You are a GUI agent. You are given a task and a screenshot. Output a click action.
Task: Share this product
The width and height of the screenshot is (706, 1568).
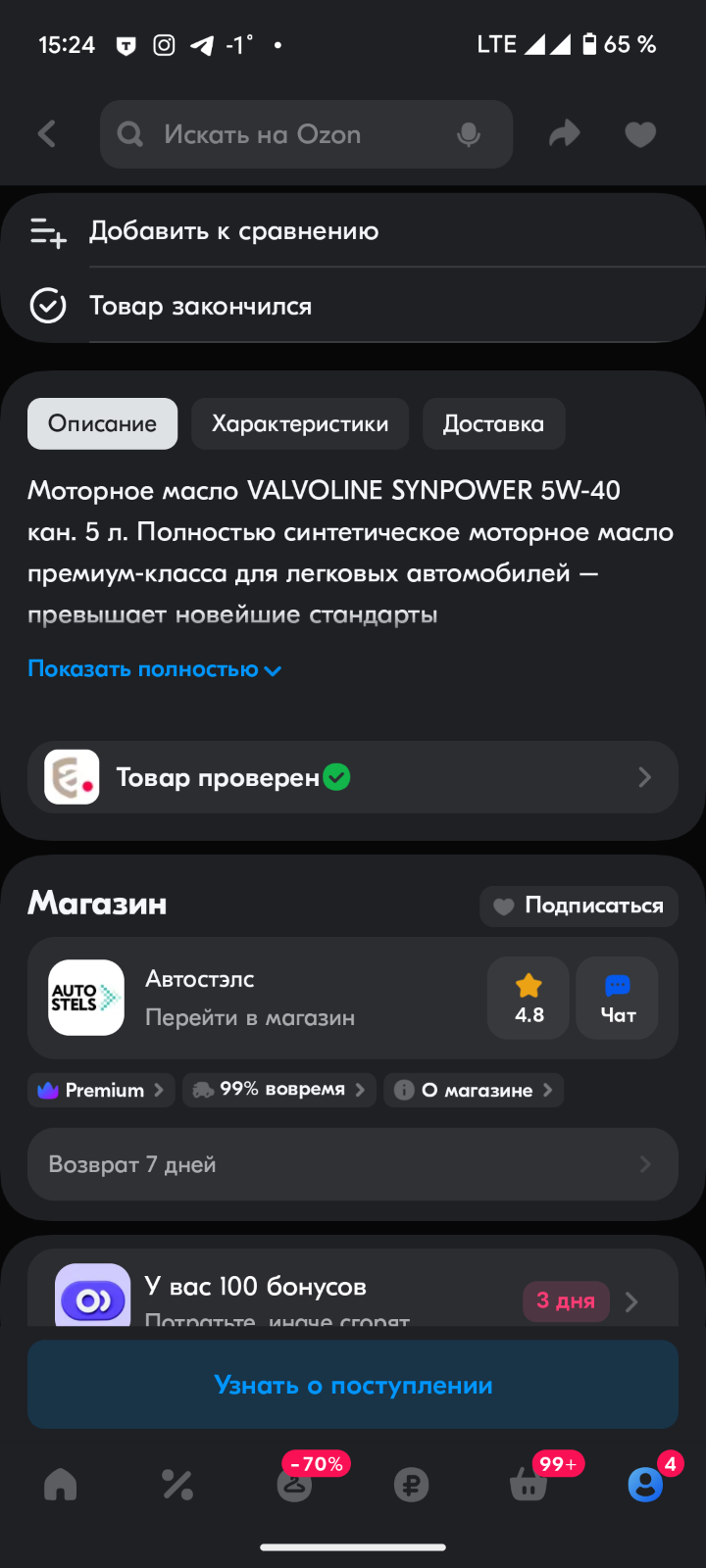pos(565,134)
